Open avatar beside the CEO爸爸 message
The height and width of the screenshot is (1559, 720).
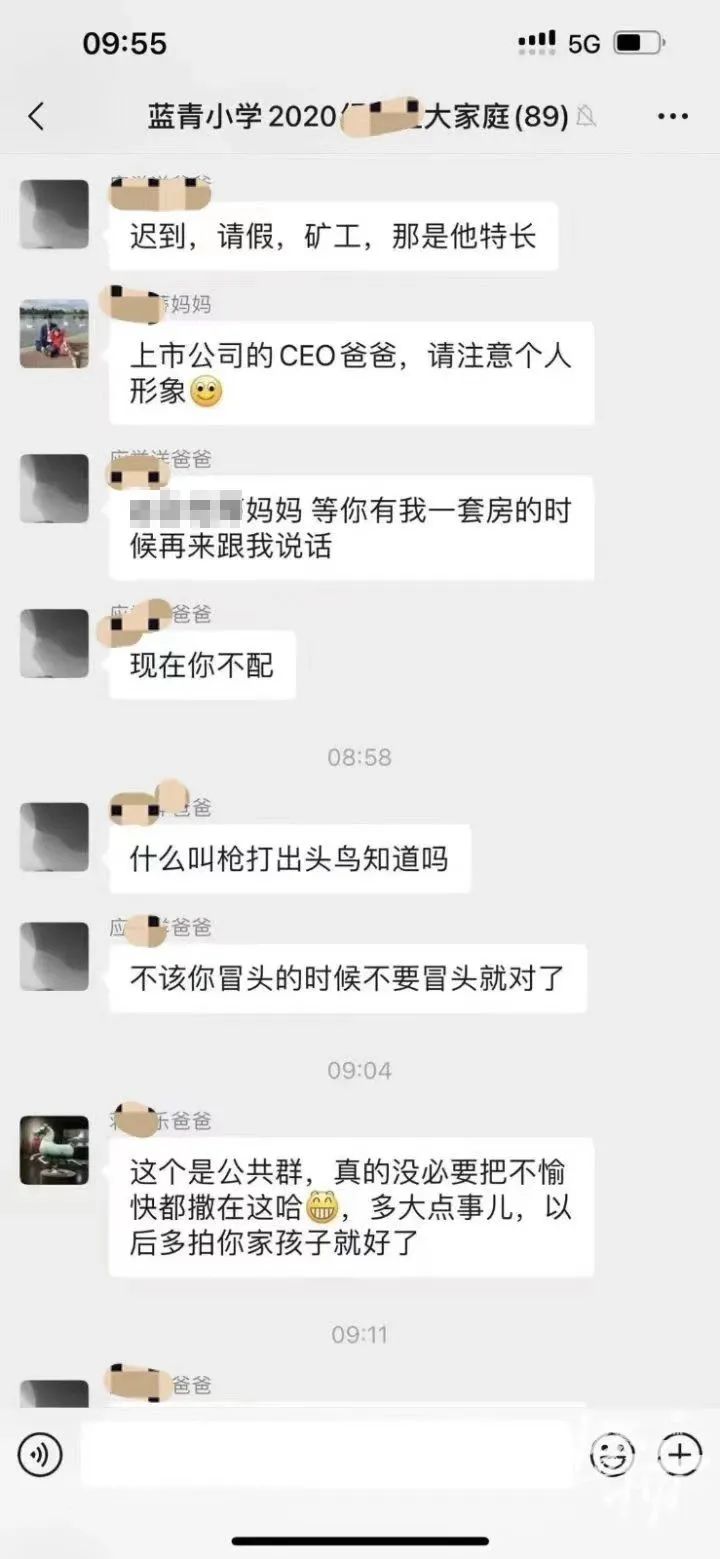click(55, 334)
